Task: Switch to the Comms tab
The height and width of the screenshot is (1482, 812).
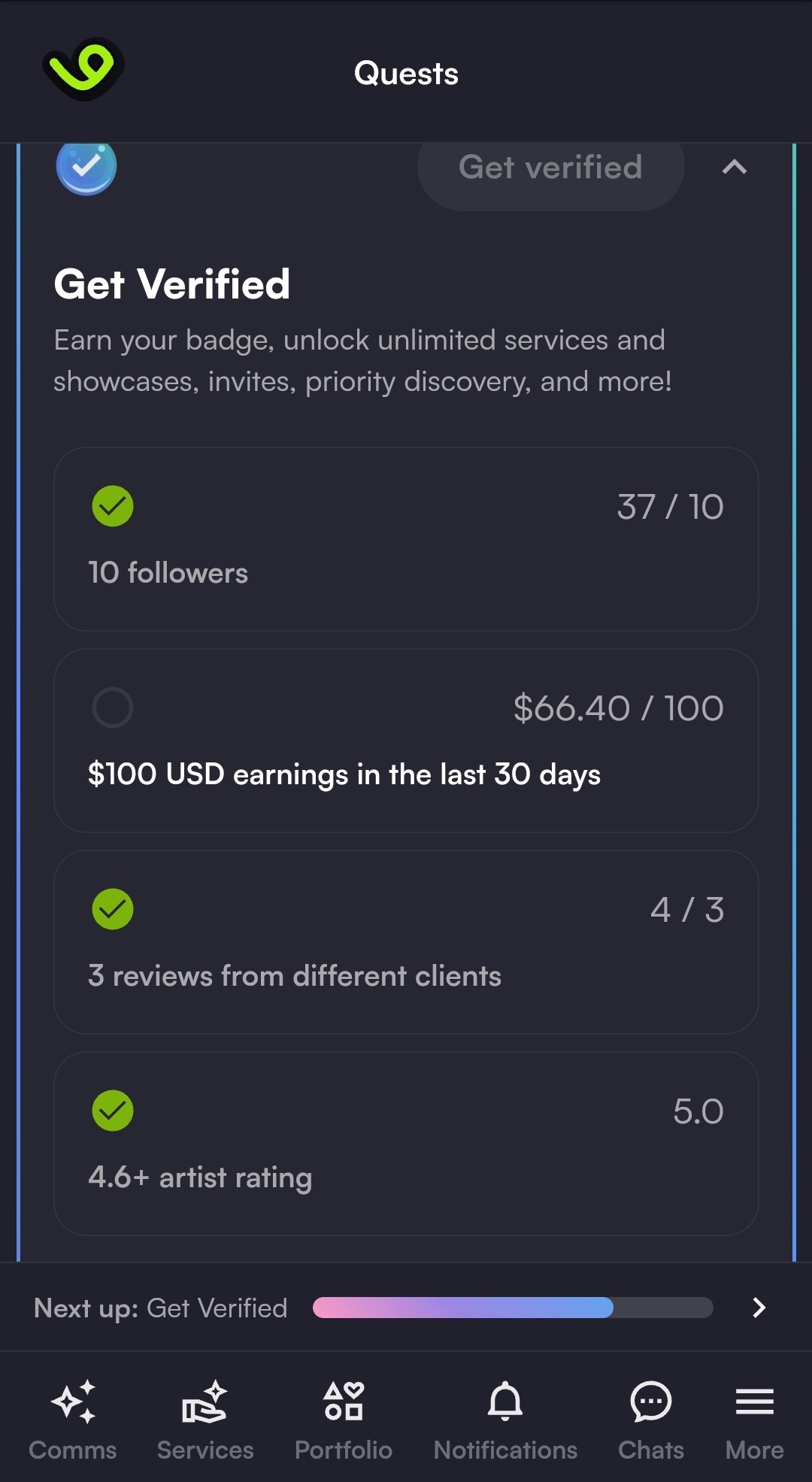Action: [x=73, y=1419]
